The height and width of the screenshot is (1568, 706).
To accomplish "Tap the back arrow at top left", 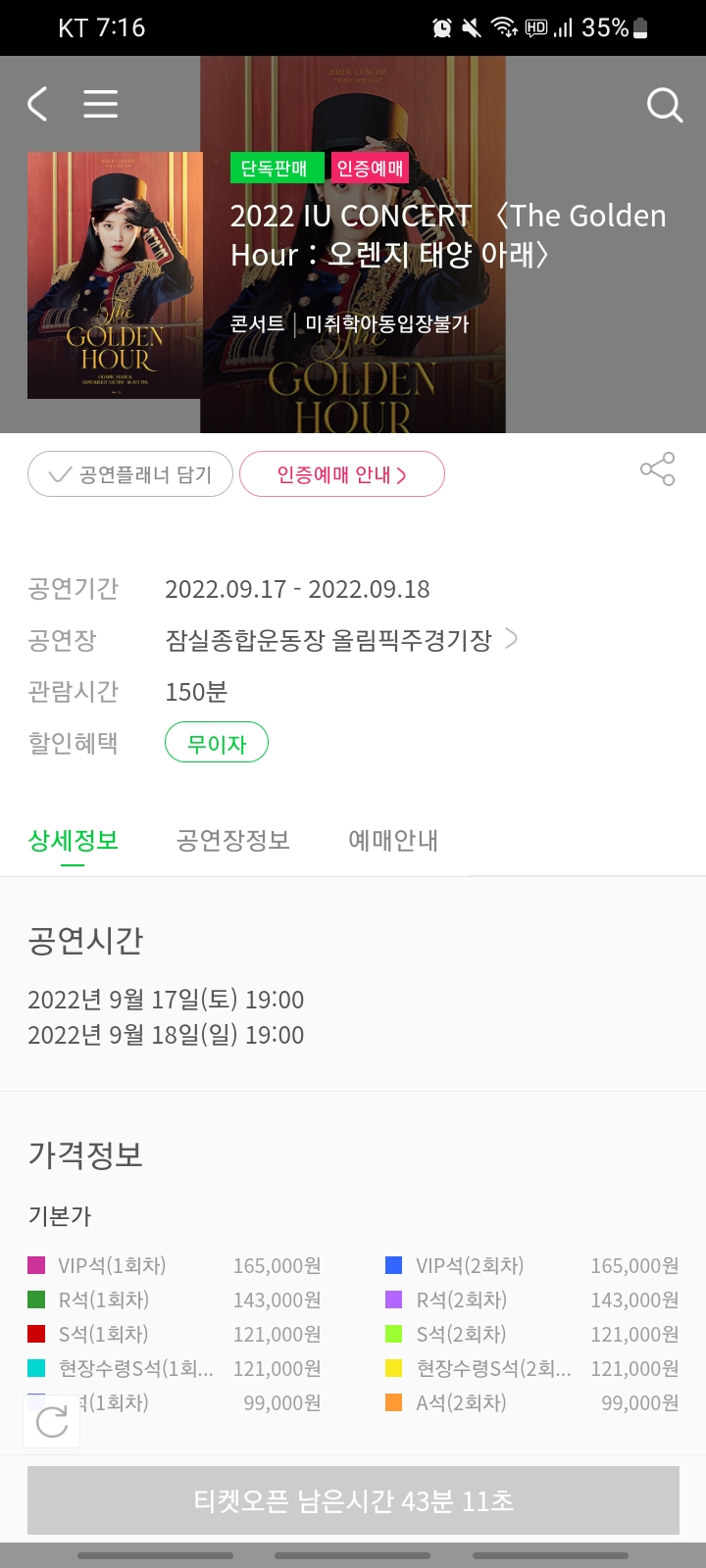I will click(x=37, y=104).
